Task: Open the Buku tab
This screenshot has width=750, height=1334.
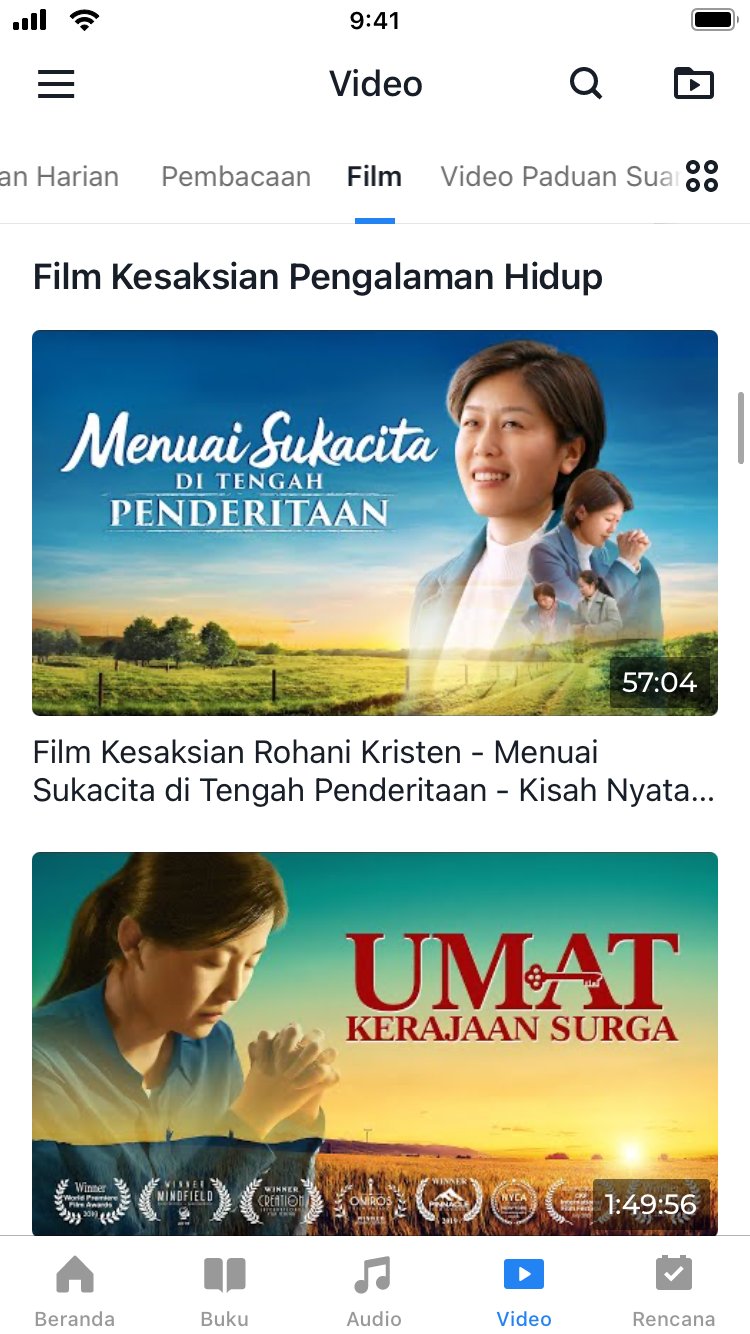Action: tap(225, 1290)
